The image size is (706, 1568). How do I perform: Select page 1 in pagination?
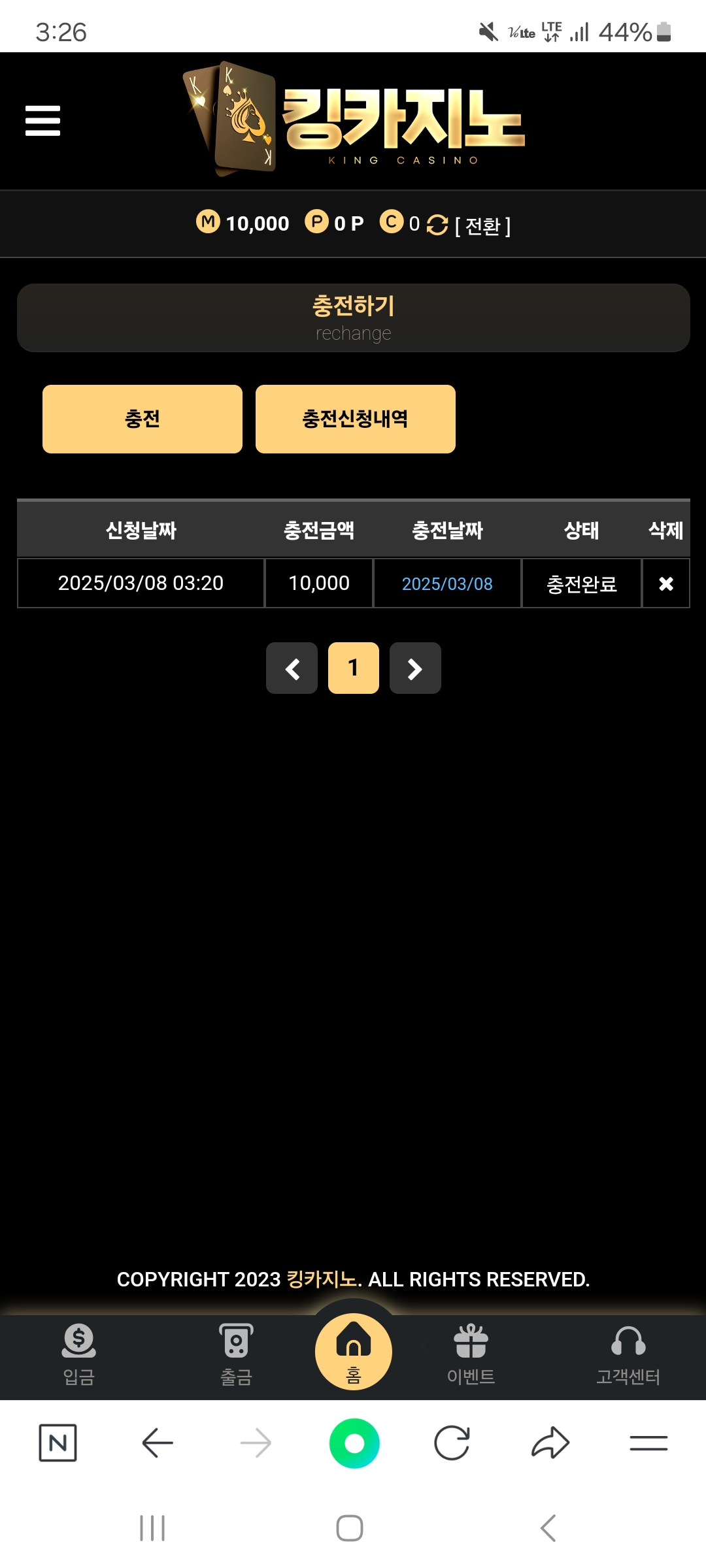point(353,668)
